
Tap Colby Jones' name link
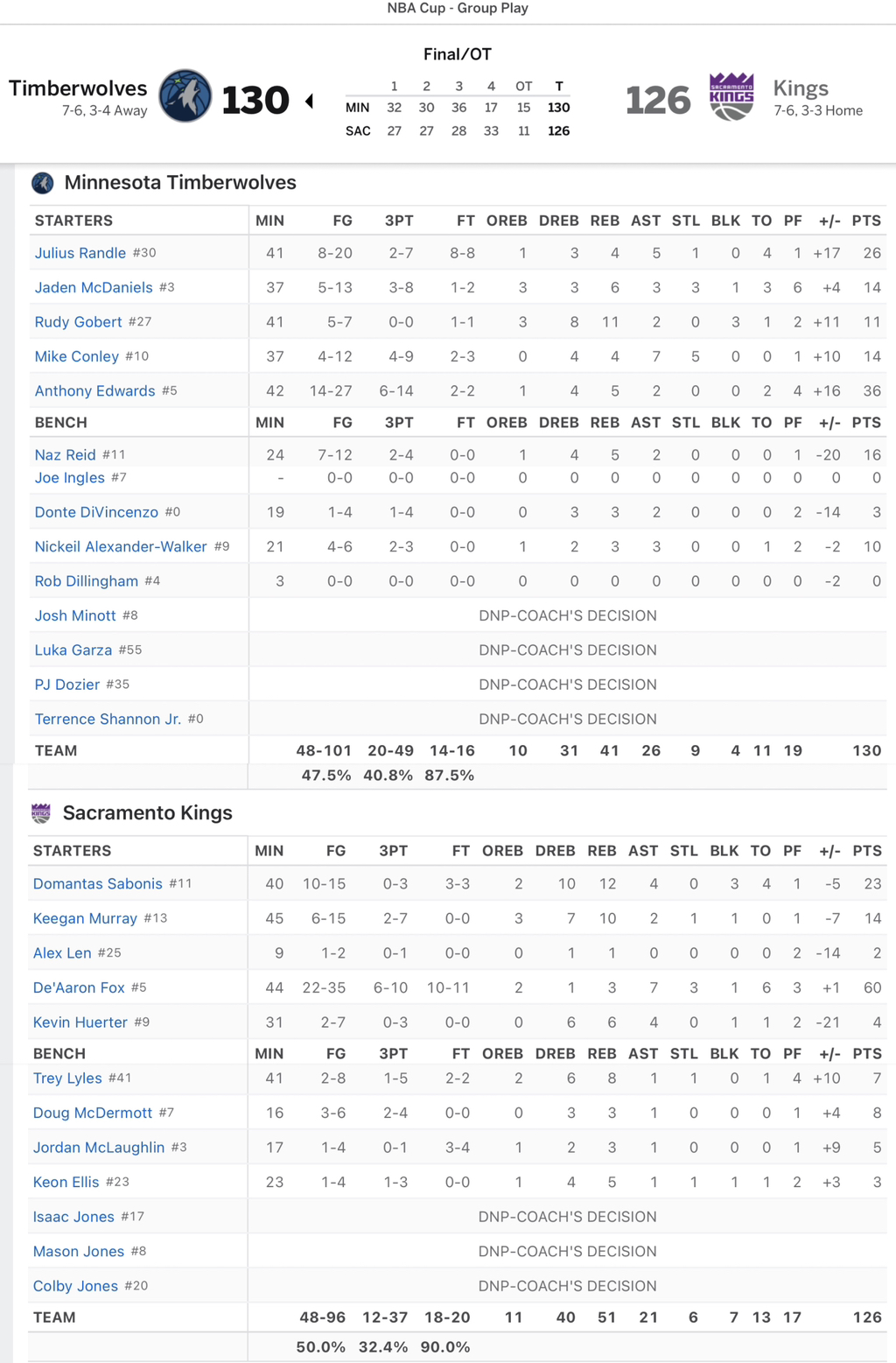[75, 1286]
